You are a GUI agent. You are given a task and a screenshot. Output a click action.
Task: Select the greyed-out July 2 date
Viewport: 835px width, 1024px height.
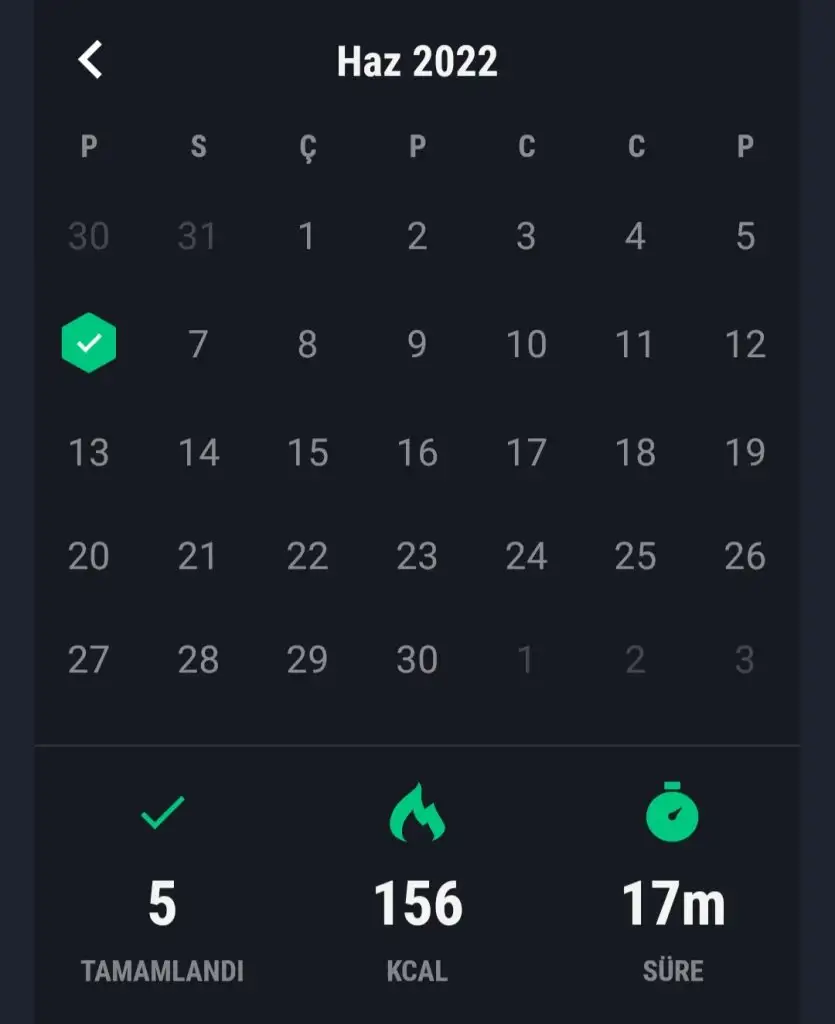(x=635, y=659)
